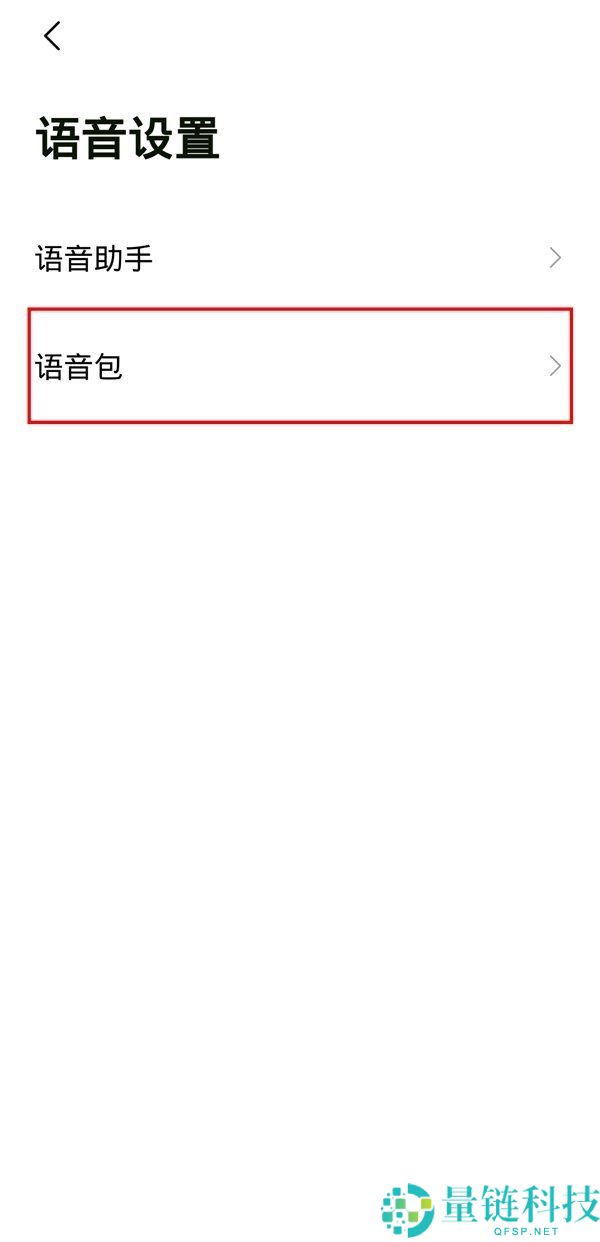This screenshot has width=600, height=1242.
Task: Open the 语音包 settings row
Action: click(298, 367)
